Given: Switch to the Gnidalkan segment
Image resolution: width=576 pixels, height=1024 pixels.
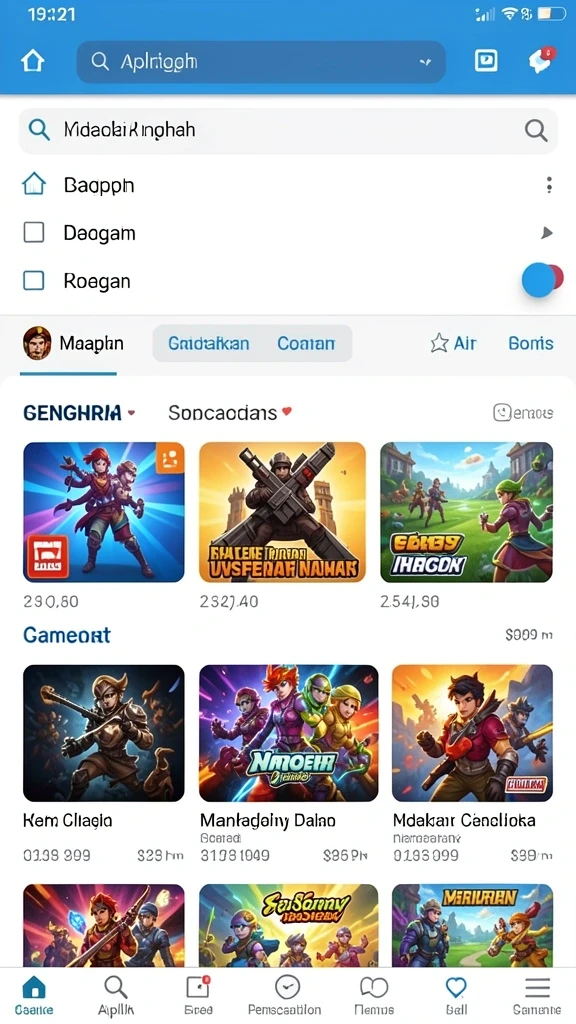Looking at the screenshot, I should coord(208,344).
